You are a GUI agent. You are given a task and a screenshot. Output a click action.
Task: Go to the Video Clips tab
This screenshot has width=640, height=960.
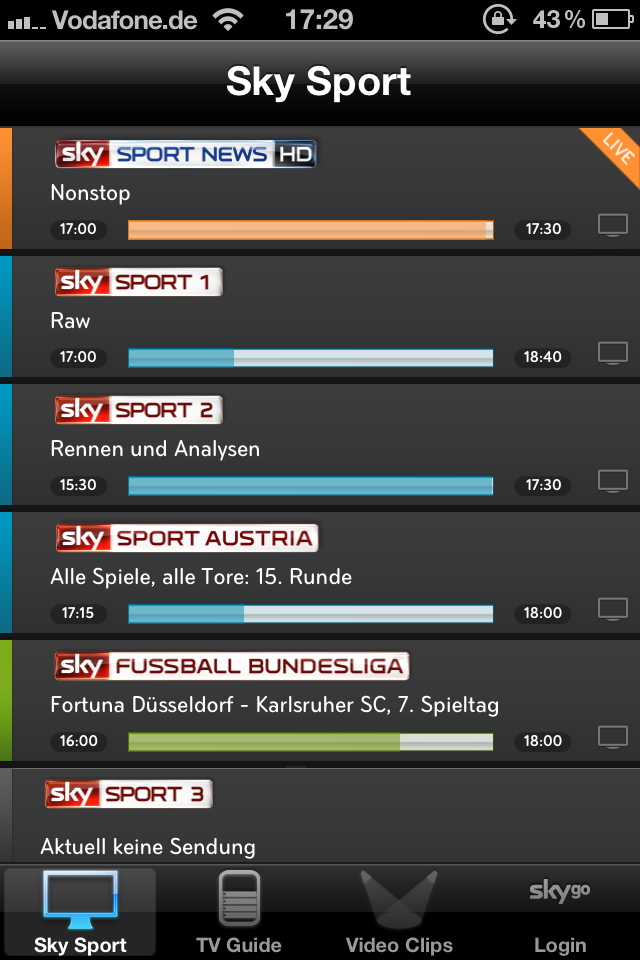pyautogui.click(x=399, y=912)
